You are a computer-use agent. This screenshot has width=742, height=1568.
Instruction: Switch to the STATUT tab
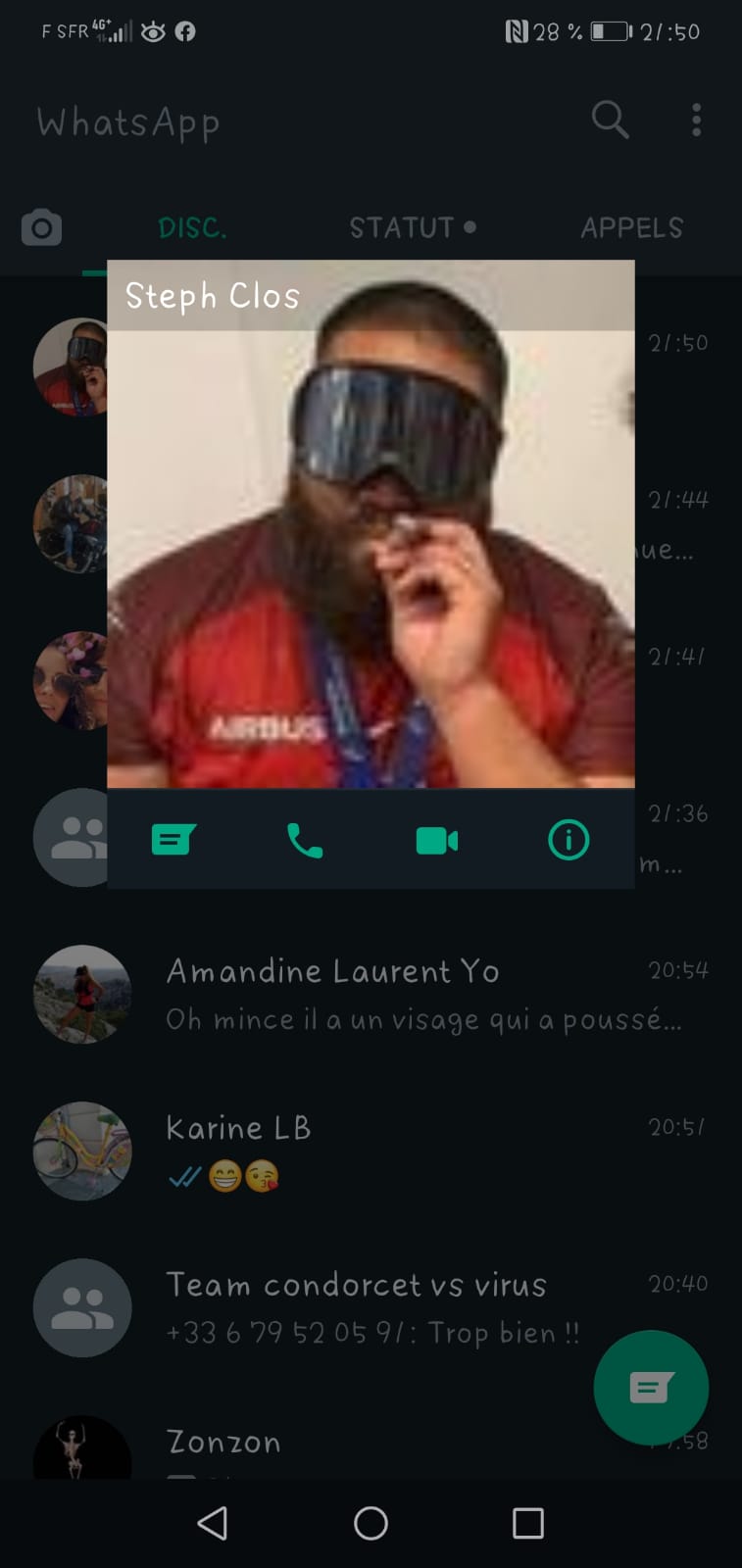[412, 227]
